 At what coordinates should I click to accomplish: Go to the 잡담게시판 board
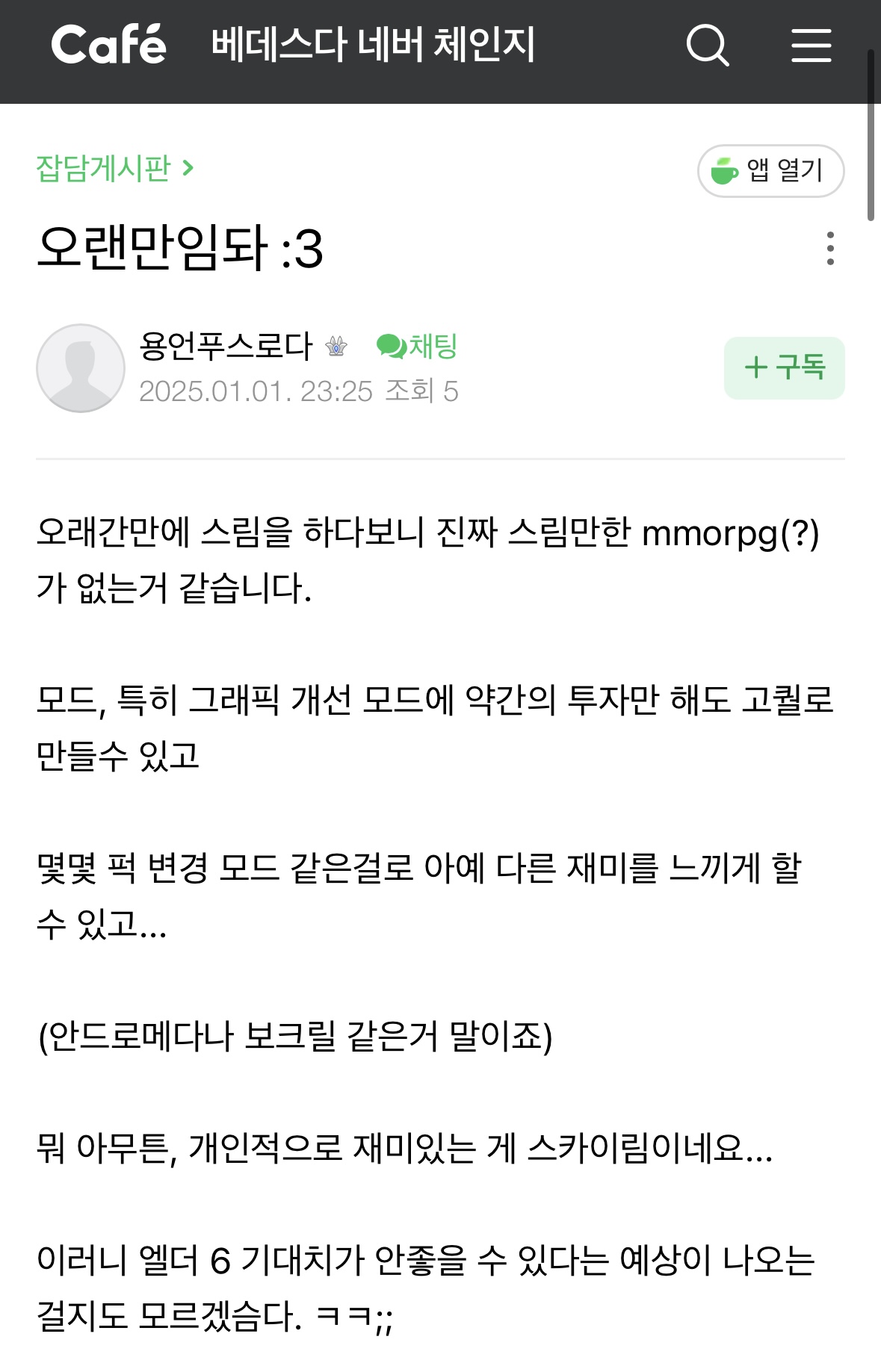(x=114, y=168)
